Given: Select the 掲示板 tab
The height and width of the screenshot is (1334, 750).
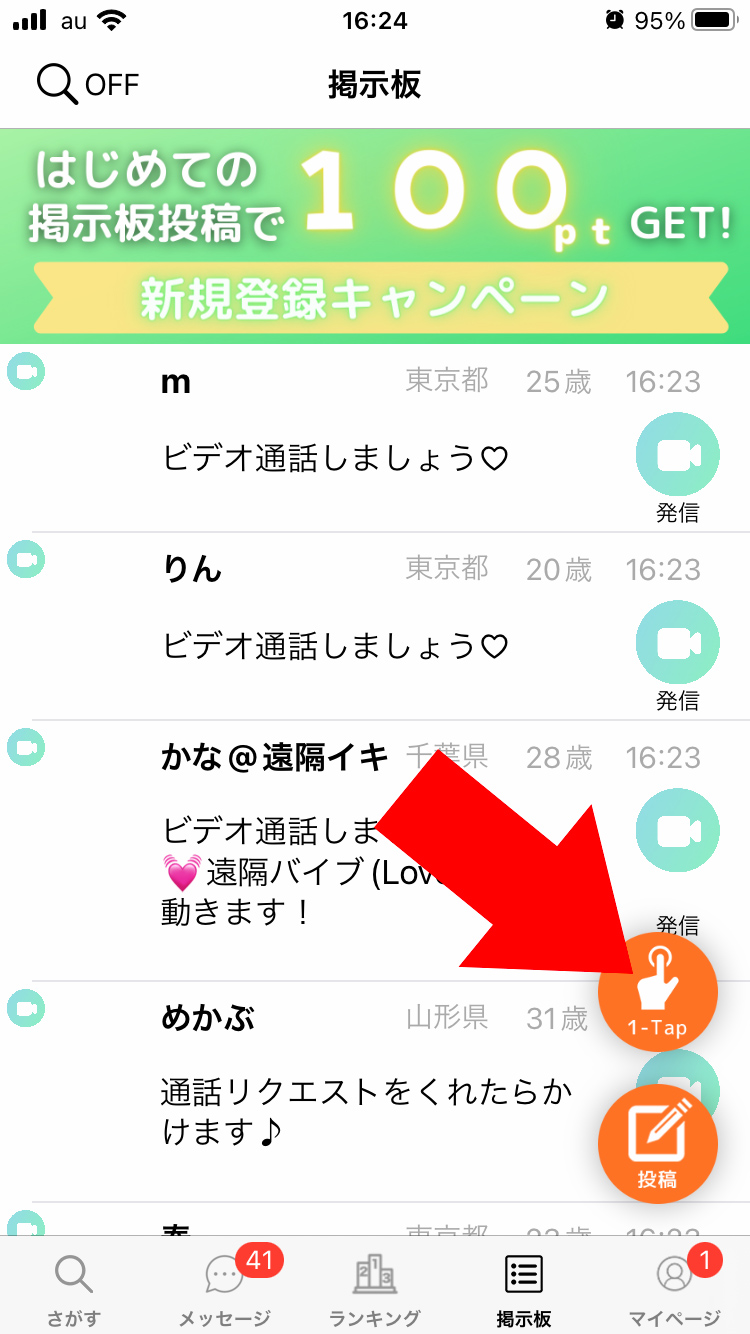Looking at the screenshot, I should (524, 1289).
